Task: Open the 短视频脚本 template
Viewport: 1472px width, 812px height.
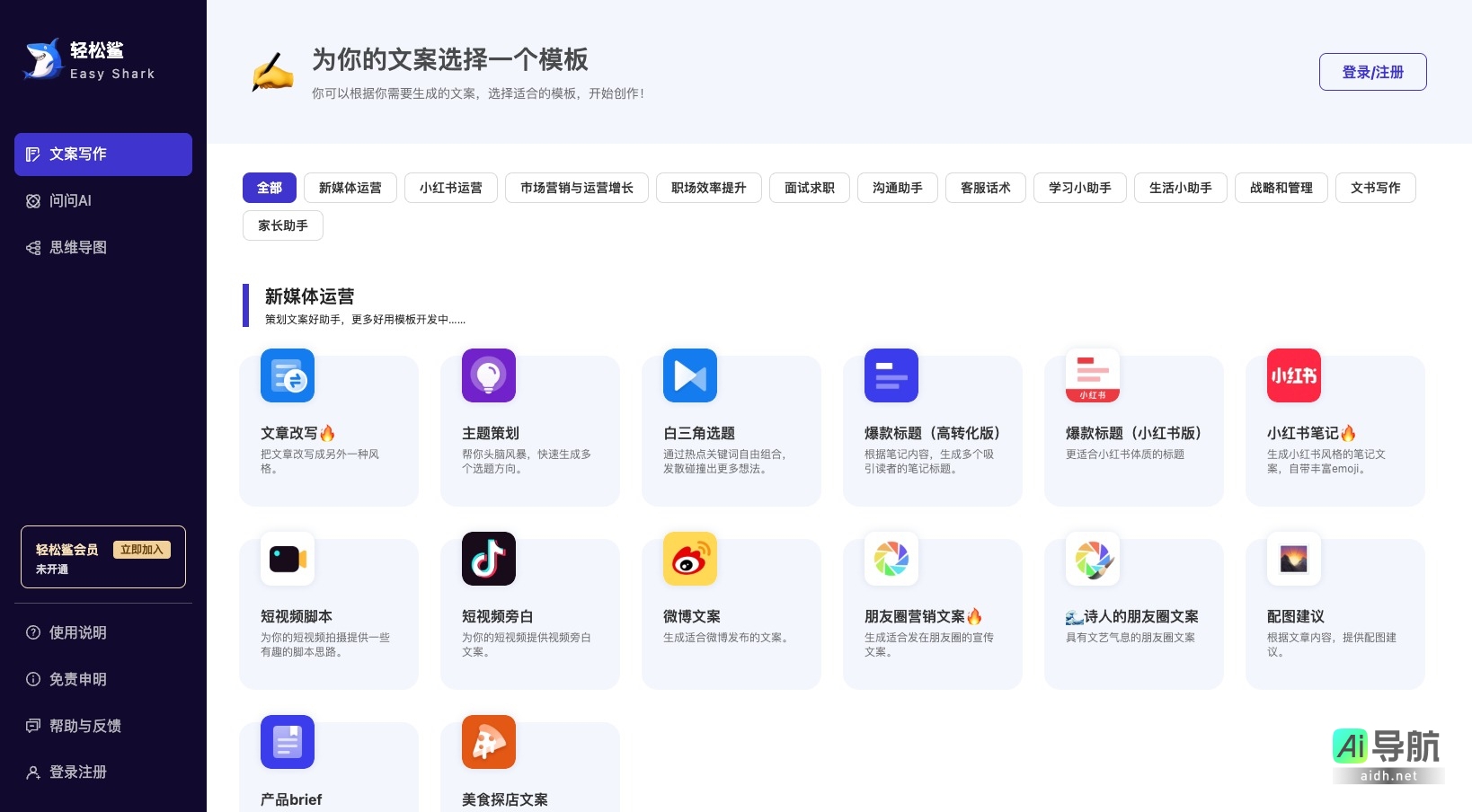Action: (328, 614)
